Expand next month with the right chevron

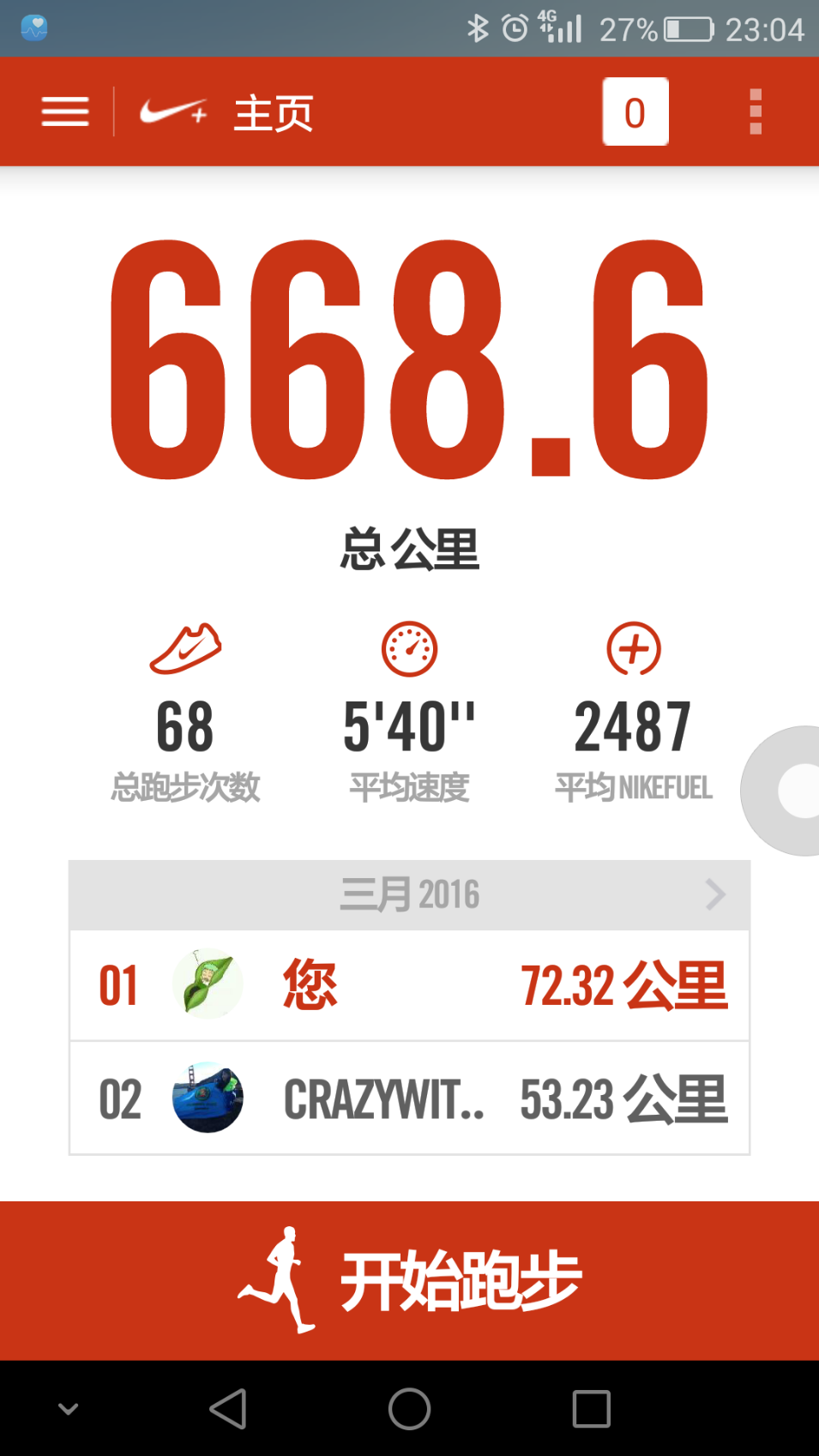coord(714,894)
